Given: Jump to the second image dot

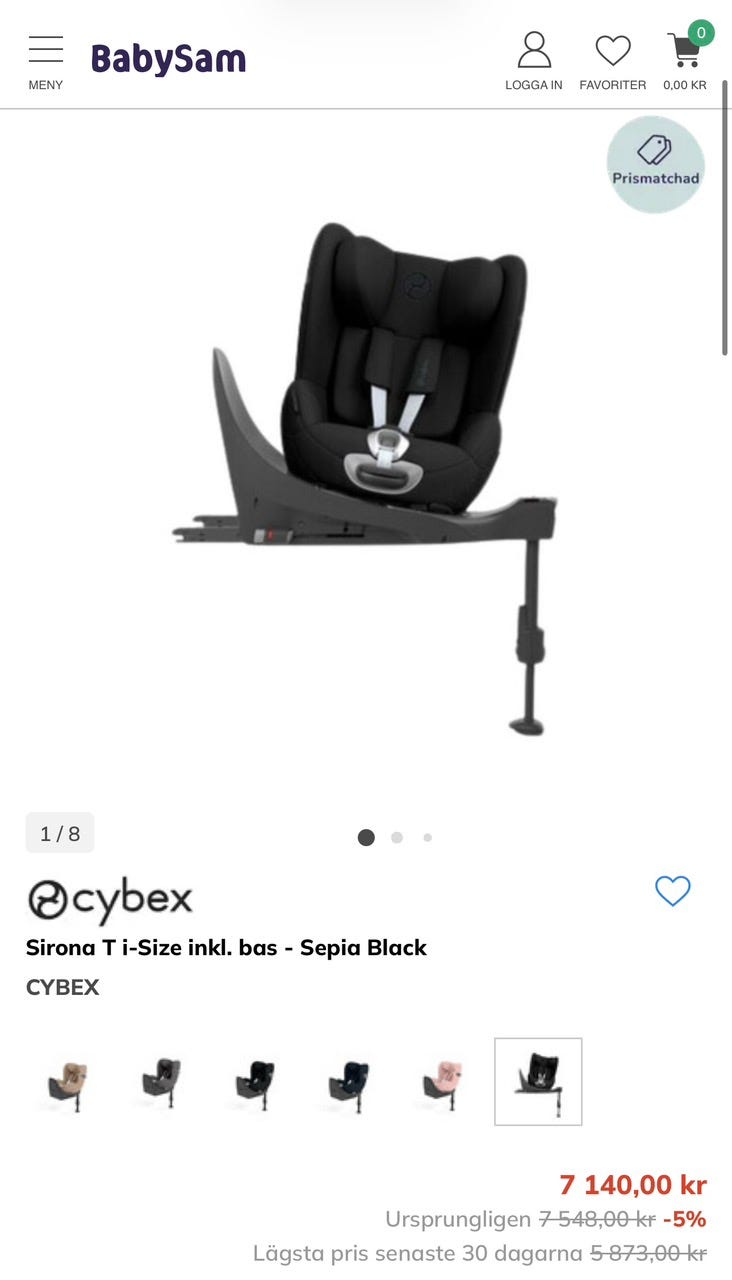Looking at the screenshot, I should 397,838.
